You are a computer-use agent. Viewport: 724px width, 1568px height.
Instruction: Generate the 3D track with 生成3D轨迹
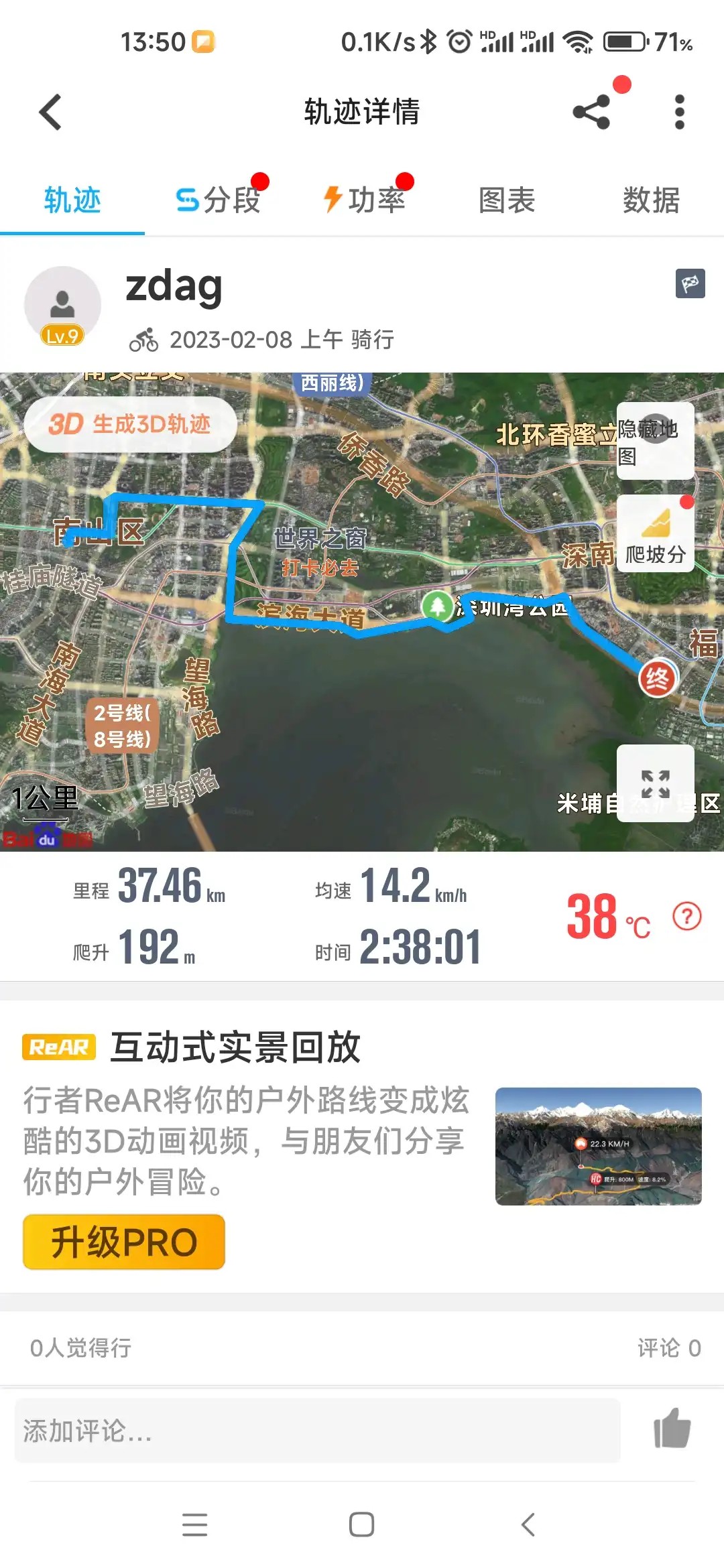coord(130,424)
